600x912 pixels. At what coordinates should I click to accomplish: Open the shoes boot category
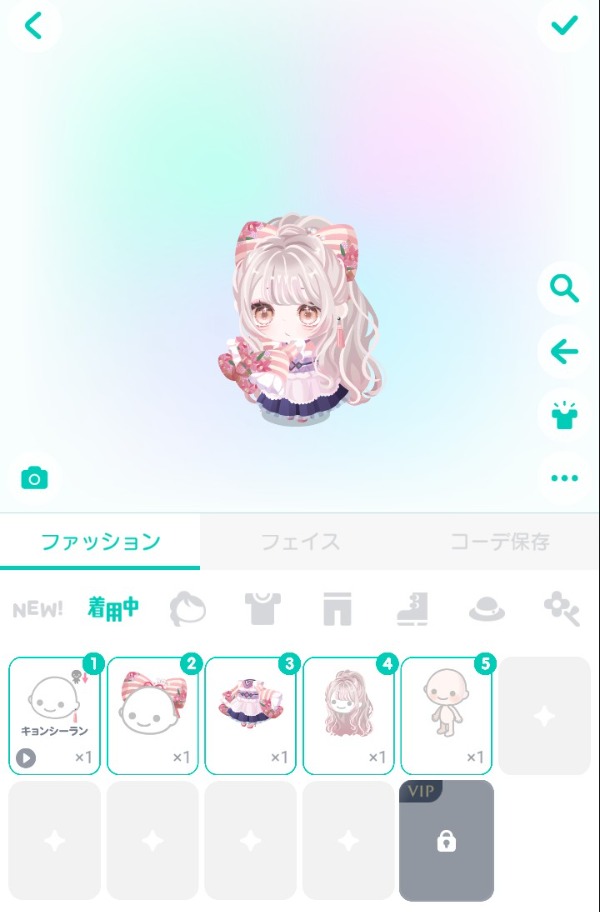[412, 608]
